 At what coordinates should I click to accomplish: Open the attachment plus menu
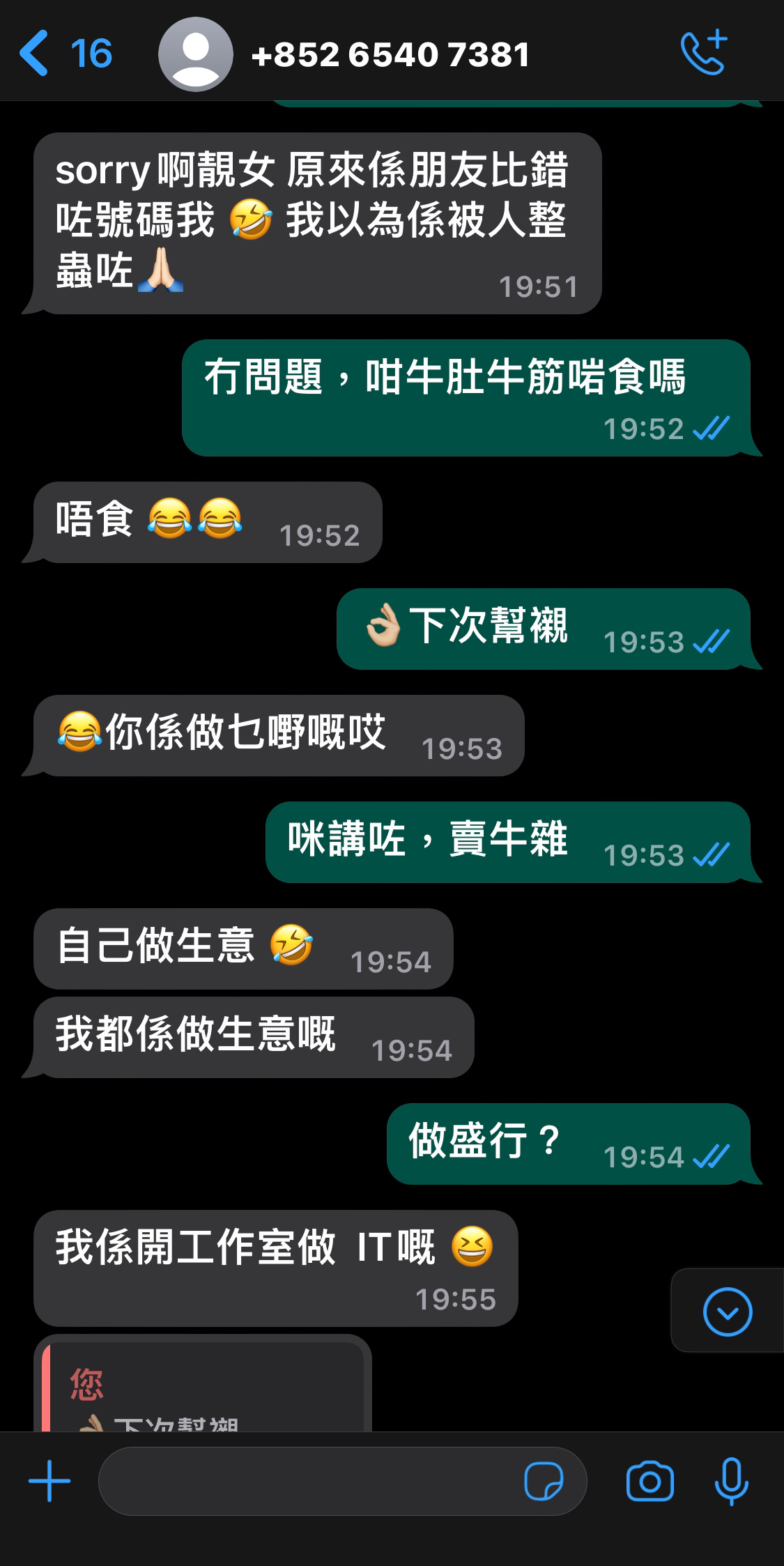[x=49, y=1481]
